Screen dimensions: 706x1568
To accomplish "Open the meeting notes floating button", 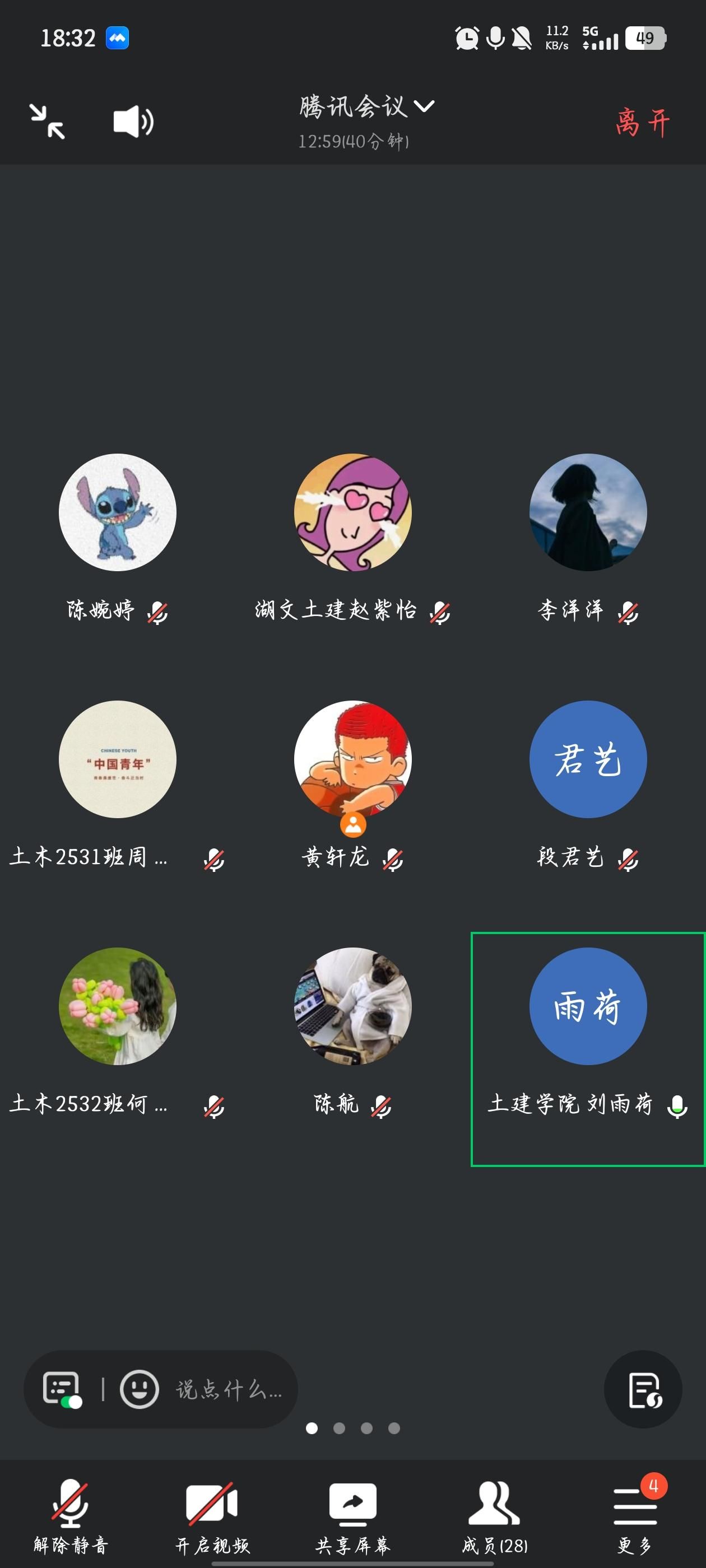I will coord(643,1390).
